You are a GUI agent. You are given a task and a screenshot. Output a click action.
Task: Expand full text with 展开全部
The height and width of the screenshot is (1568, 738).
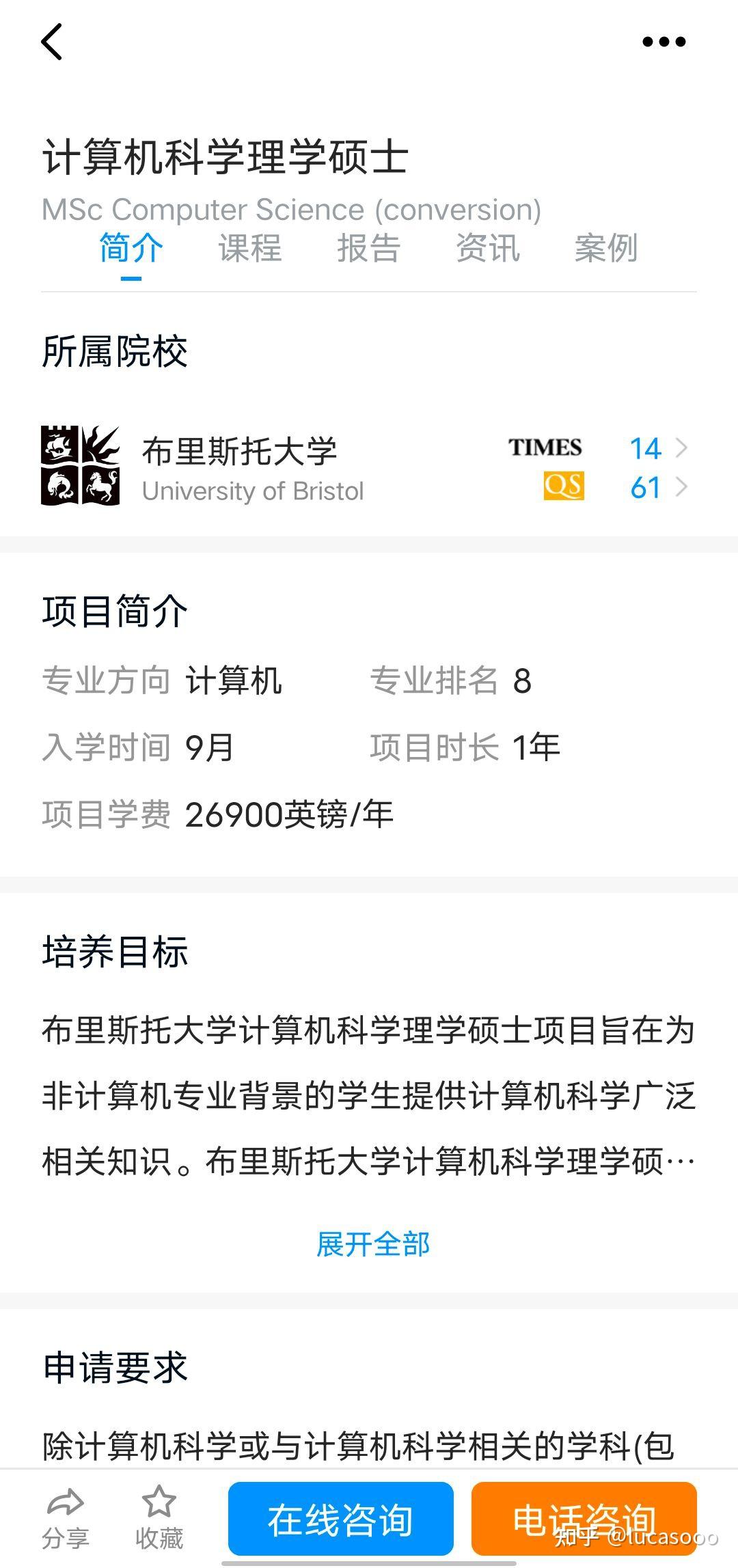(x=372, y=1244)
